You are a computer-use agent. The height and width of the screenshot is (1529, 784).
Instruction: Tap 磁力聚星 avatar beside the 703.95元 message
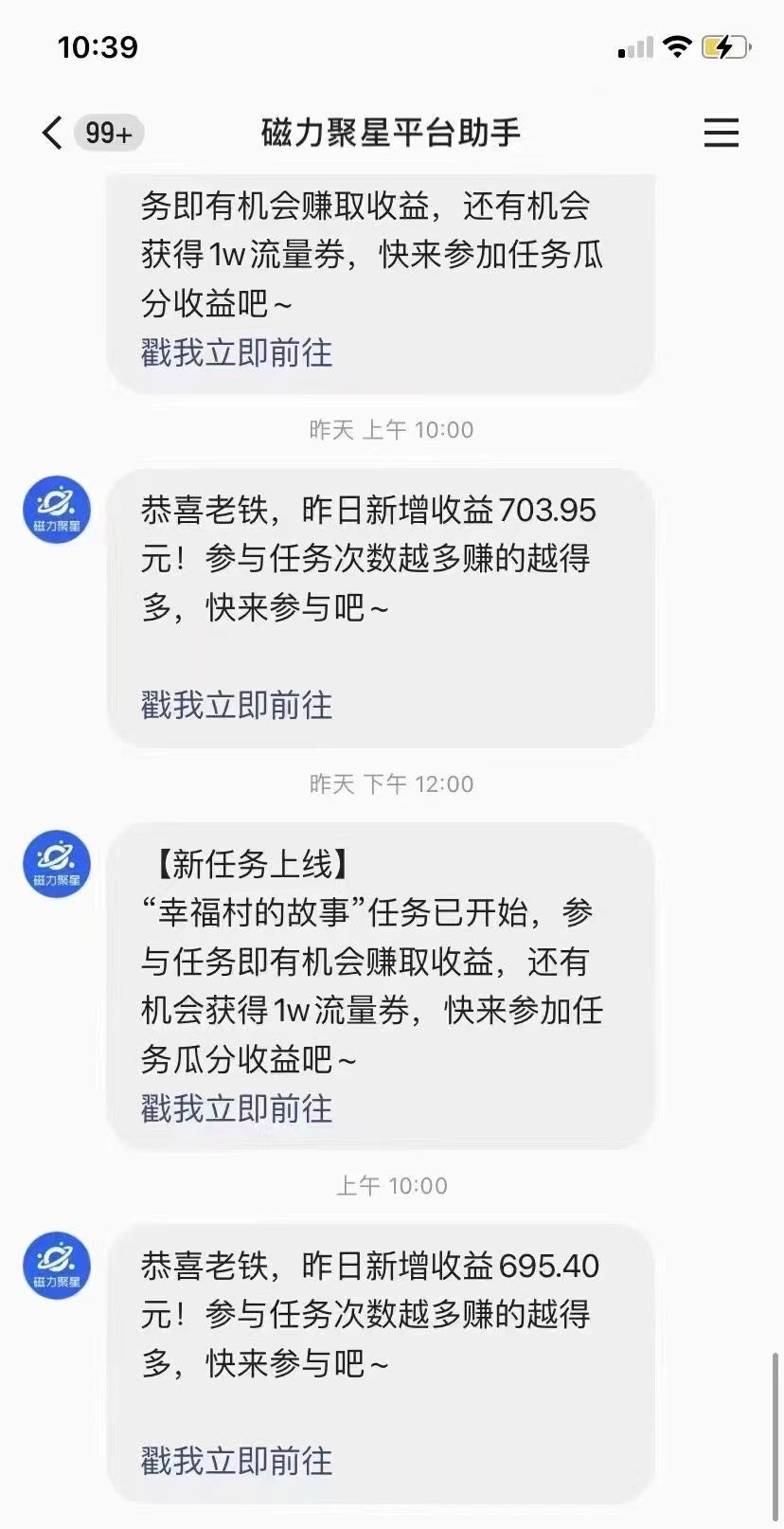pyautogui.click(x=57, y=510)
